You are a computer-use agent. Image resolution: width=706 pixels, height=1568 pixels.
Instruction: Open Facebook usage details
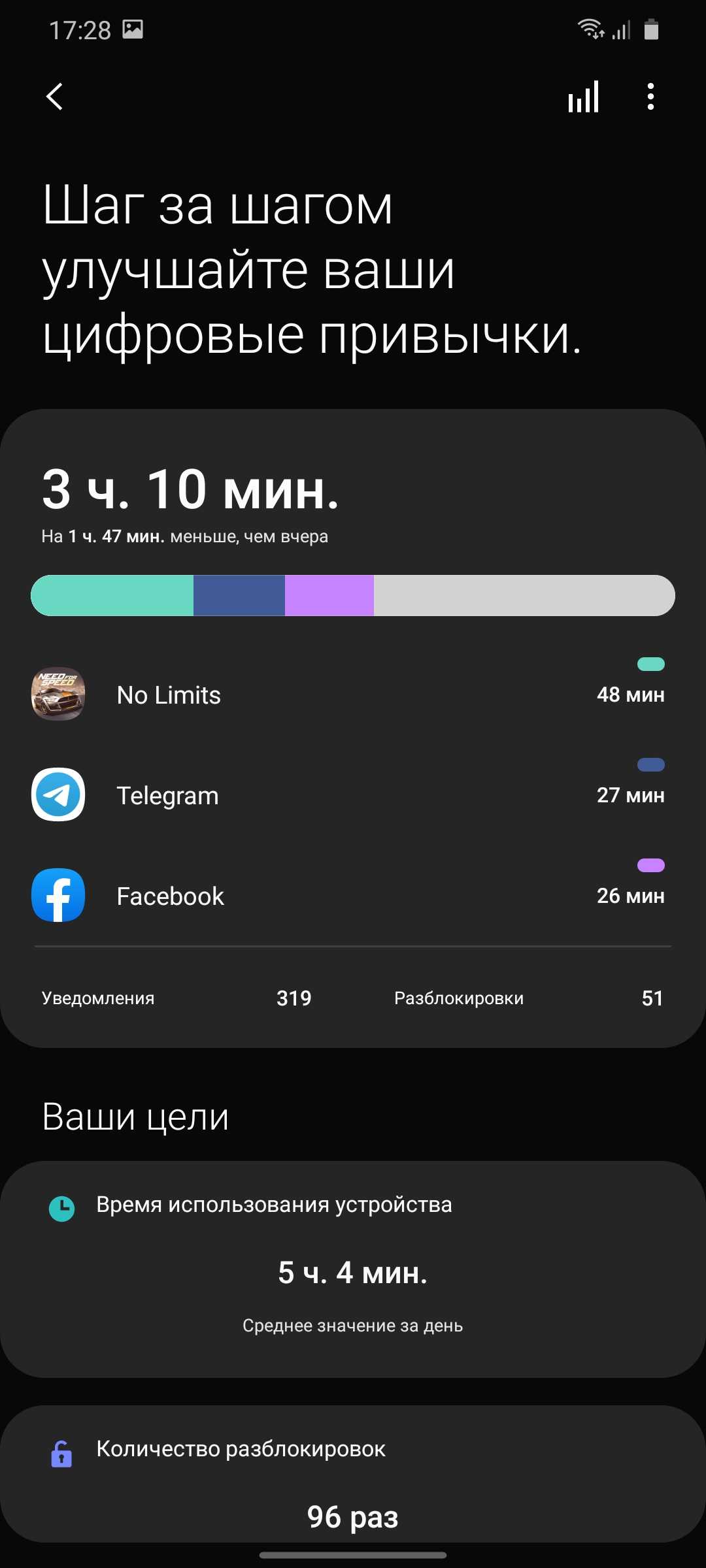[353, 896]
